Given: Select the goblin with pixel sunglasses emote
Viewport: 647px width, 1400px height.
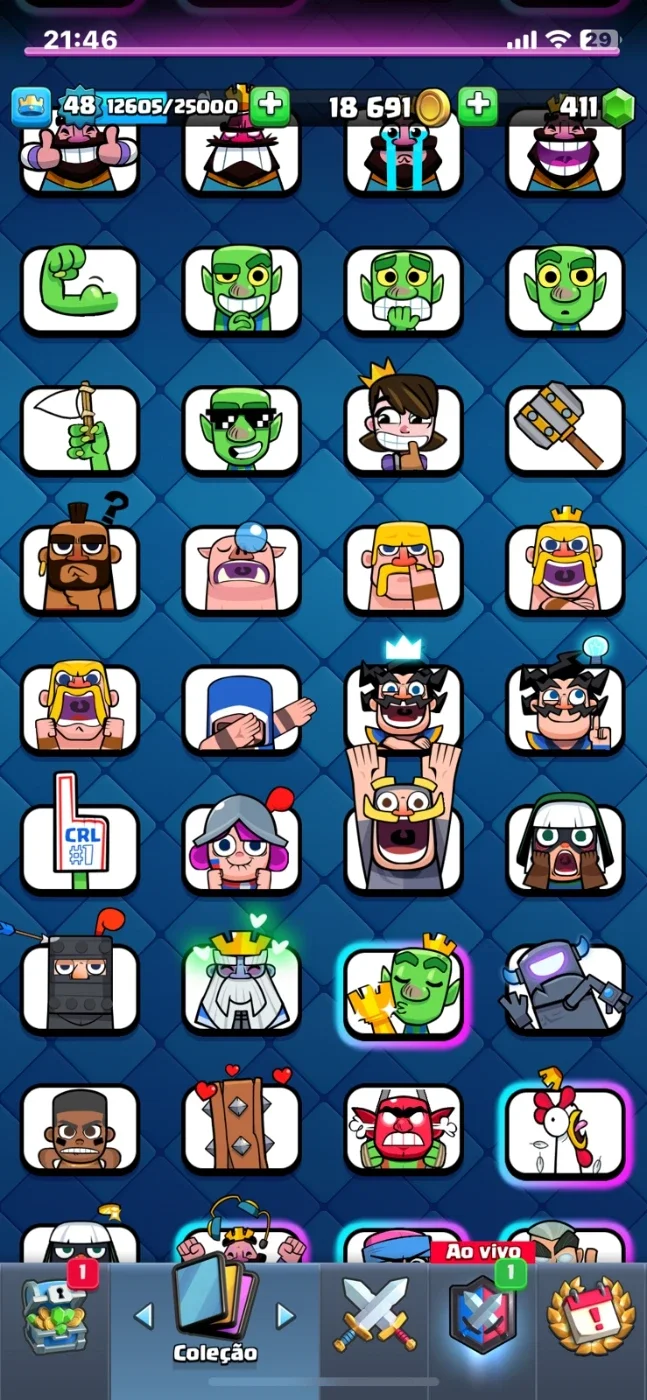Looking at the screenshot, I should pos(242,430).
